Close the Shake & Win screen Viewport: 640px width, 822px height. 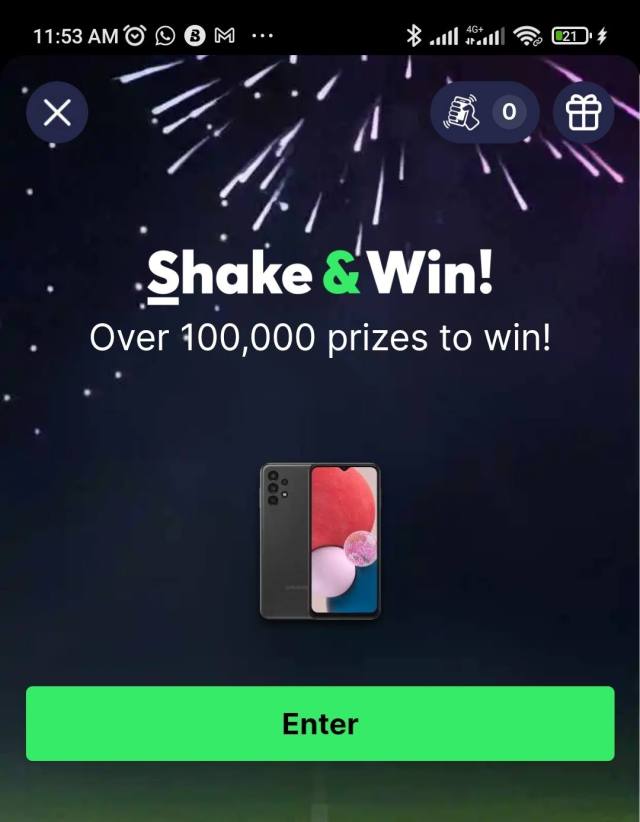click(57, 112)
